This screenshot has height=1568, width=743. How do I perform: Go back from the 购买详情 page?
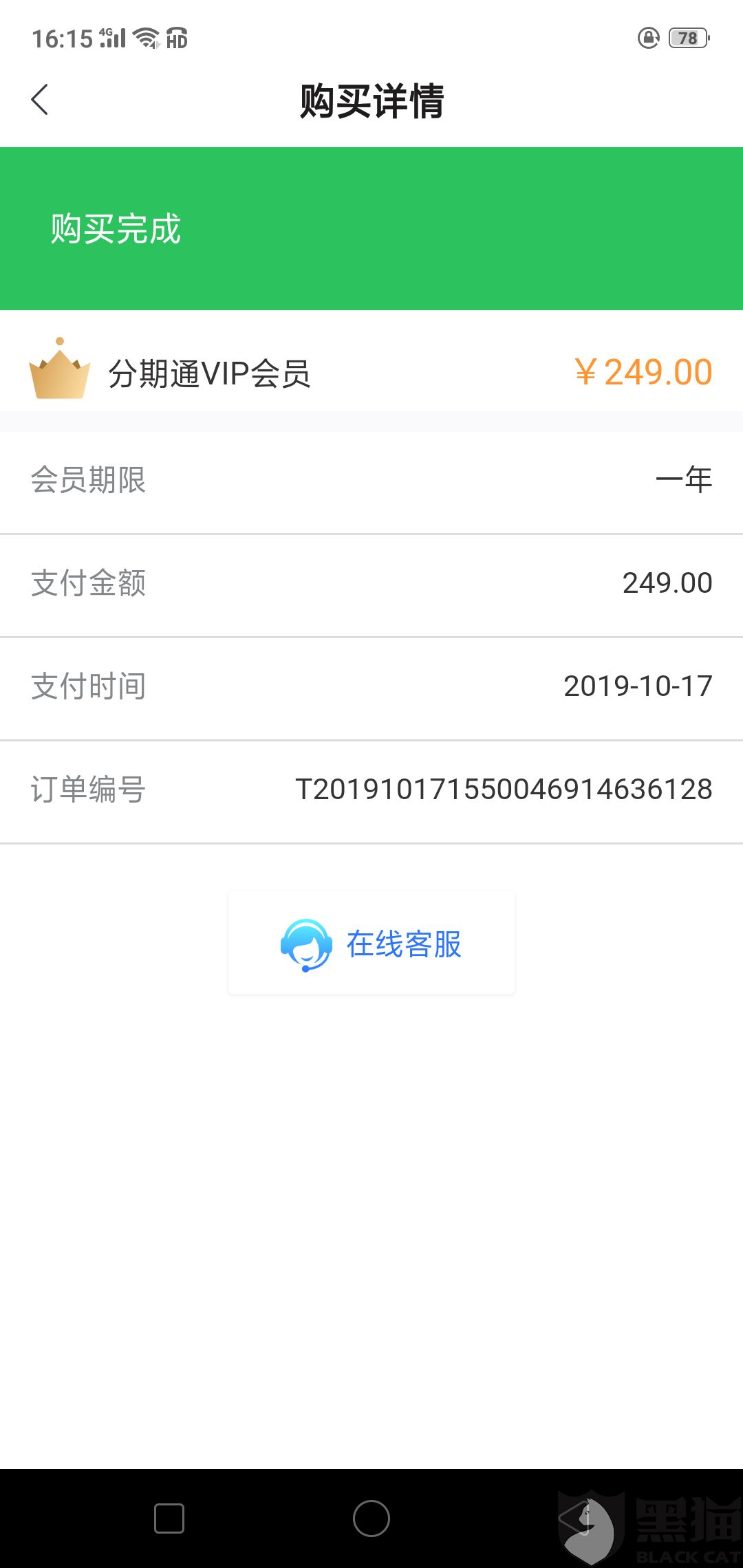point(41,100)
